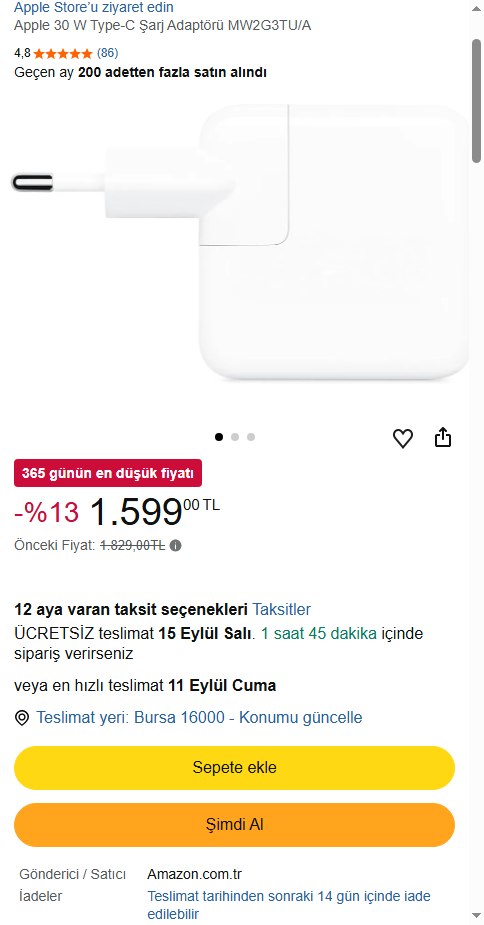Buy now with Şimdi Al
Image resolution: width=484 pixels, height=925 pixels.
[x=234, y=825]
